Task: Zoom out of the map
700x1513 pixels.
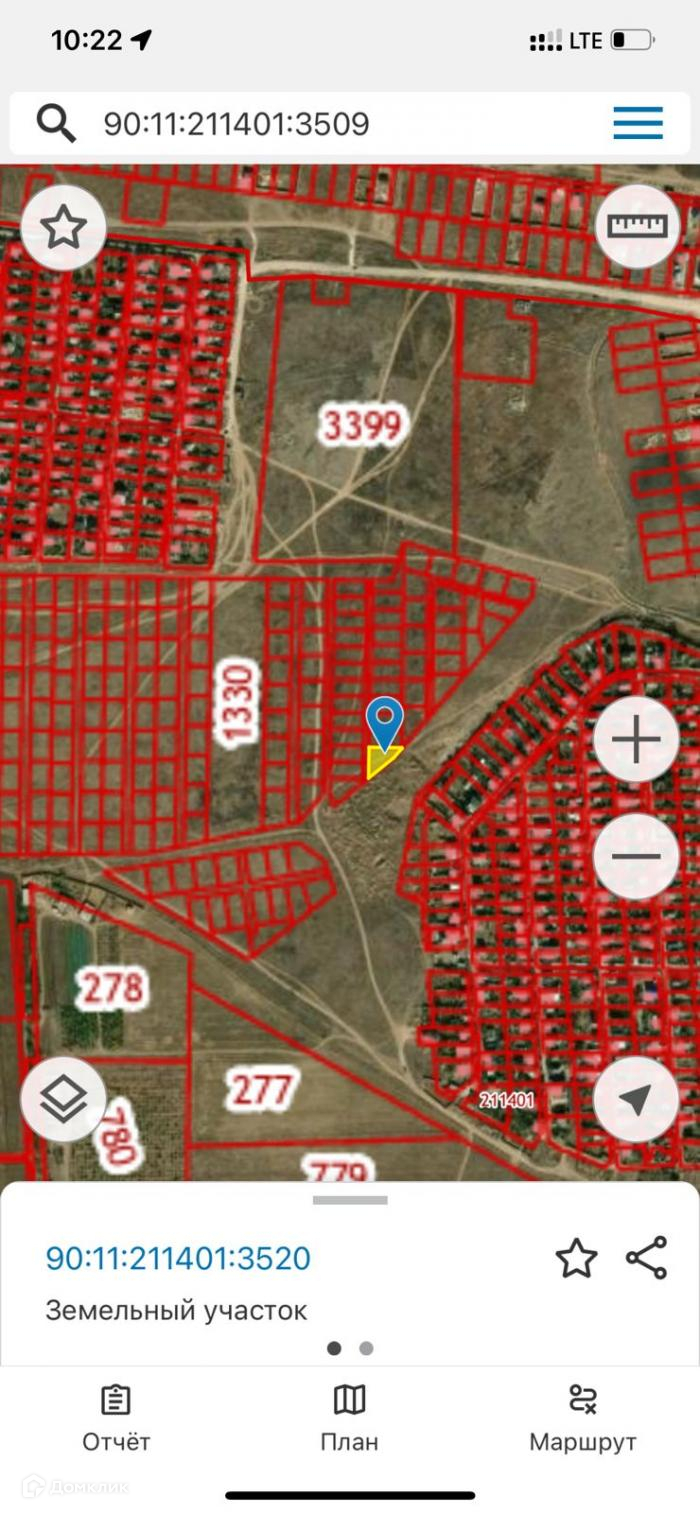Action: pyautogui.click(x=636, y=856)
